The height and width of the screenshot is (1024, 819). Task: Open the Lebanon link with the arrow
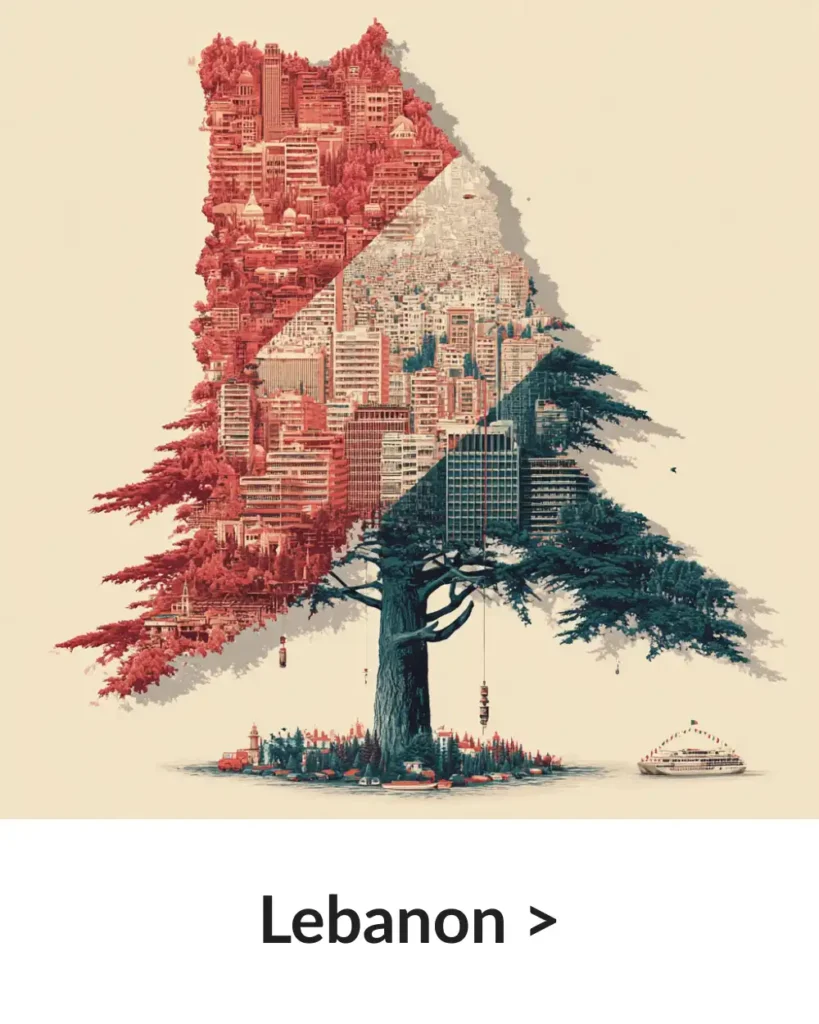pyautogui.click(x=408, y=921)
